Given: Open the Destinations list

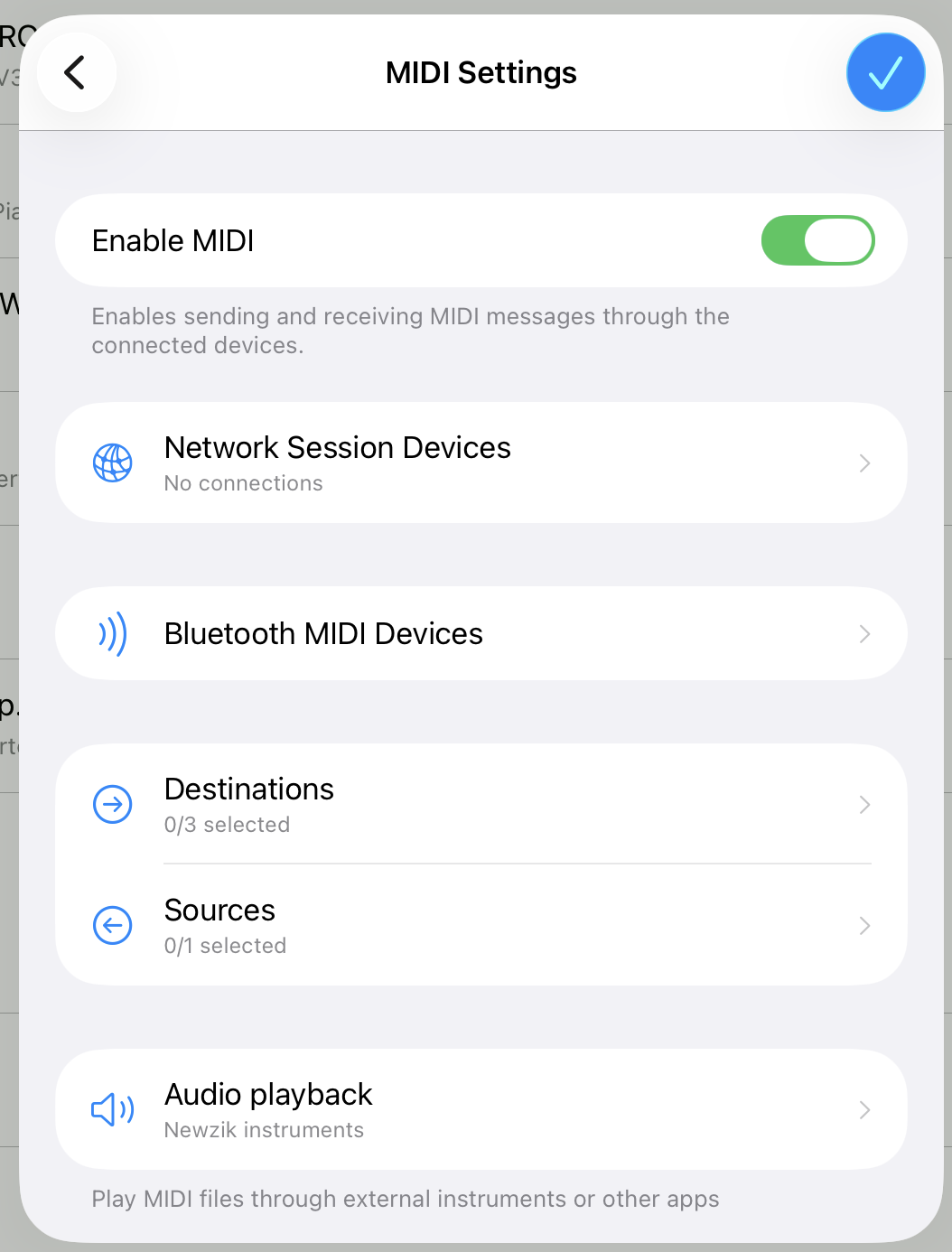Looking at the screenshot, I should (x=481, y=804).
